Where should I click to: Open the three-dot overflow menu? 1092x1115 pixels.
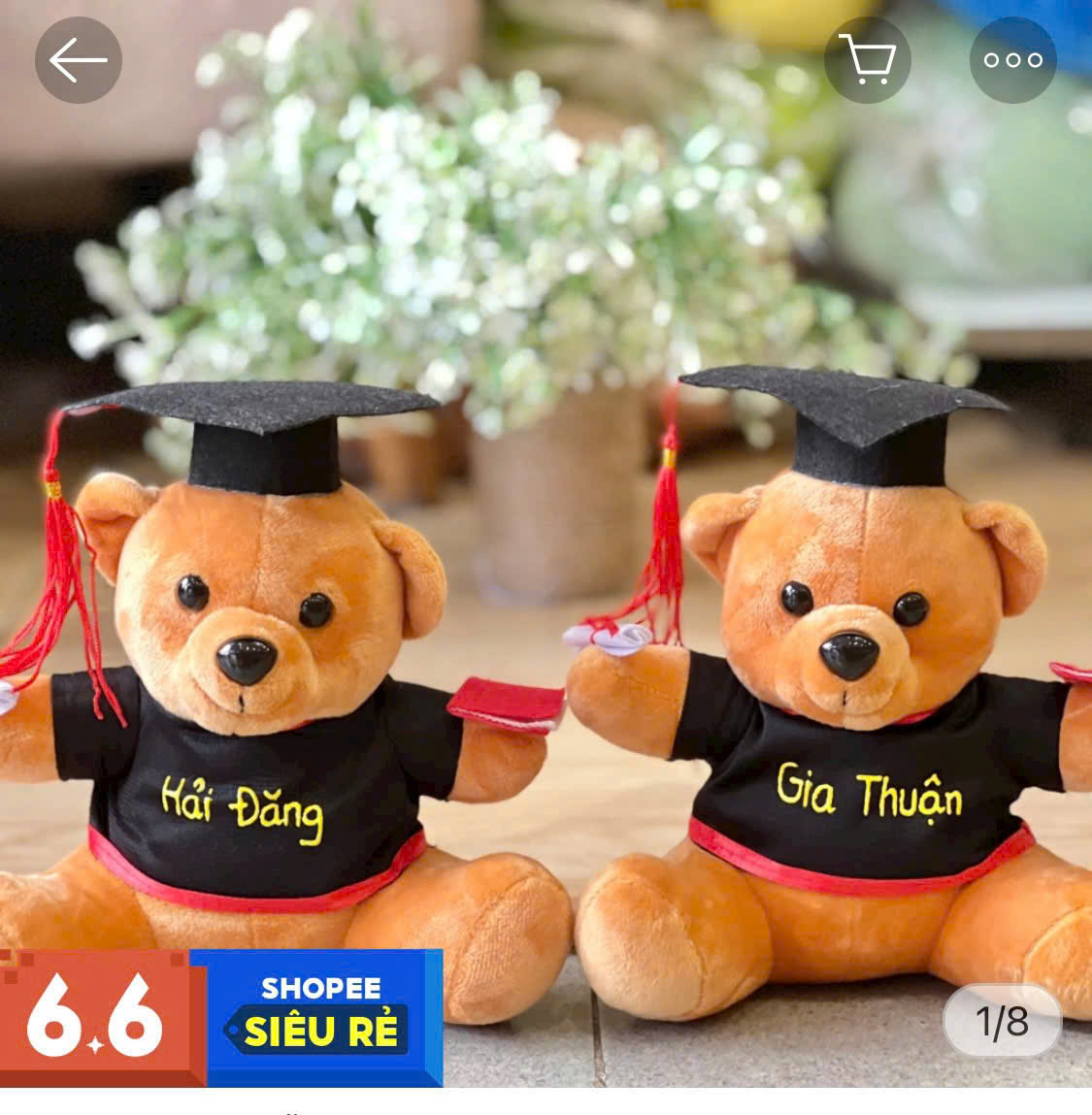[1012, 60]
